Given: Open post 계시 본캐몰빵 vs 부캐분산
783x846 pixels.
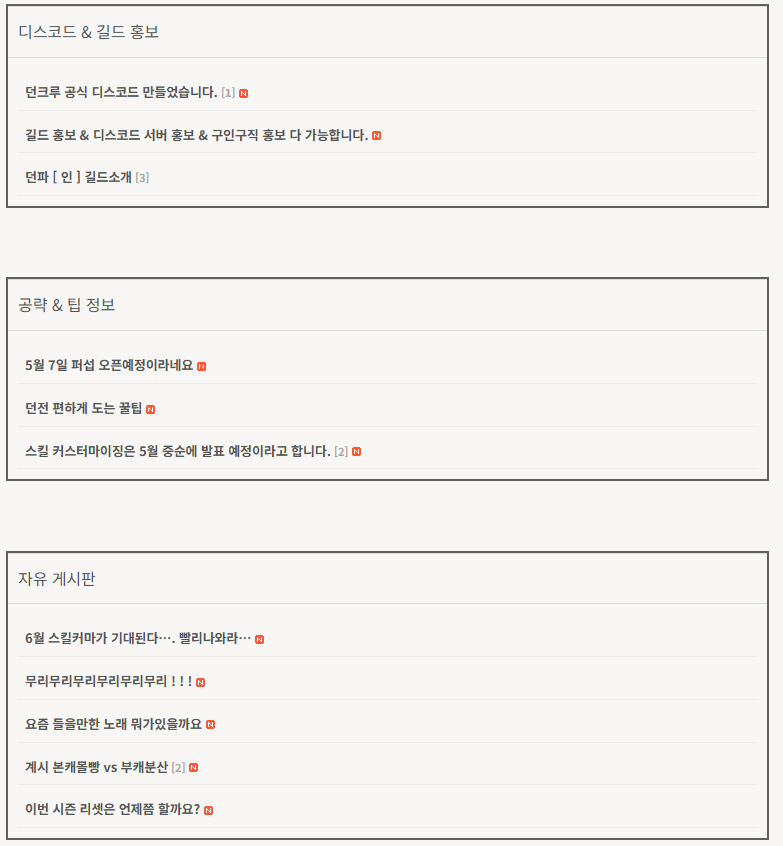Looking at the screenshot, I should 96,767.
